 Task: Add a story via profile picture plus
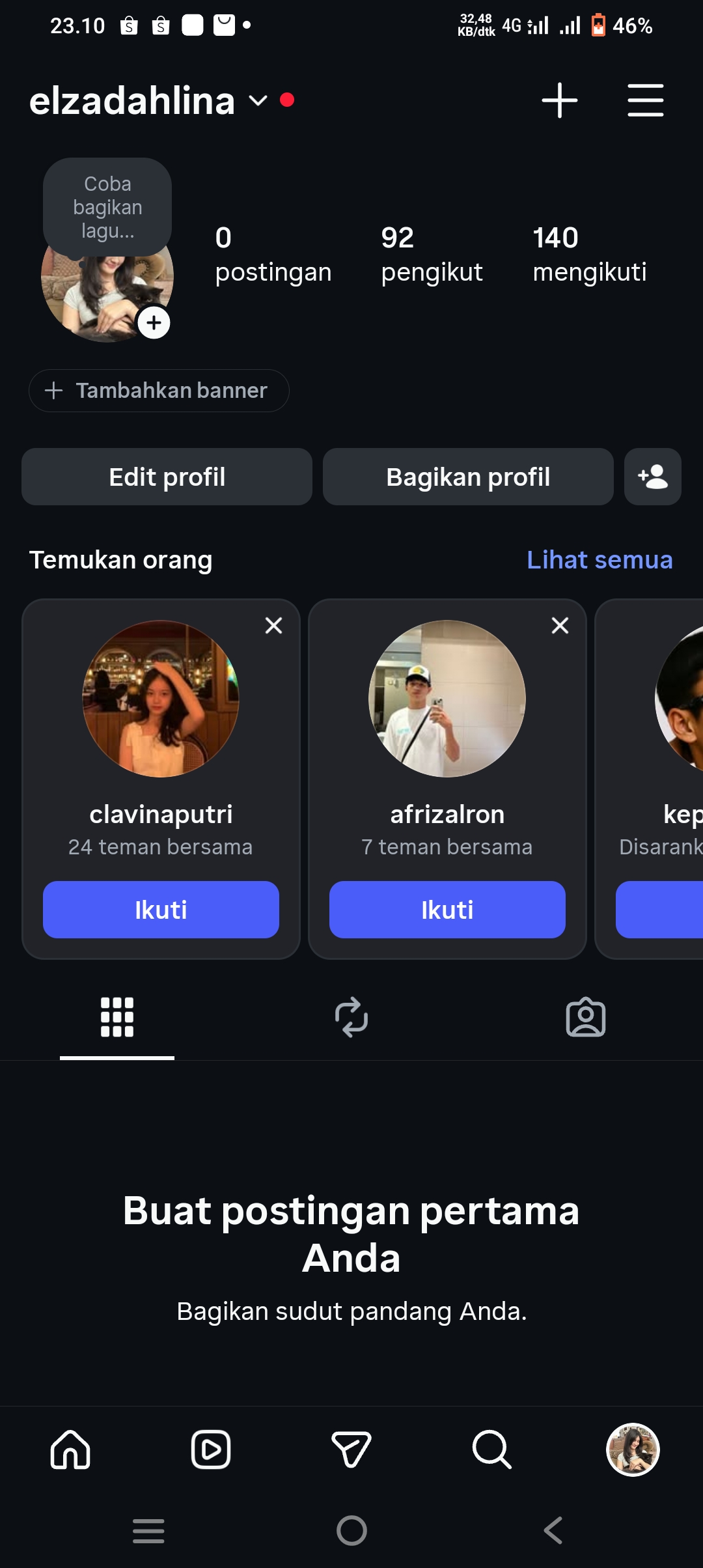154,323
